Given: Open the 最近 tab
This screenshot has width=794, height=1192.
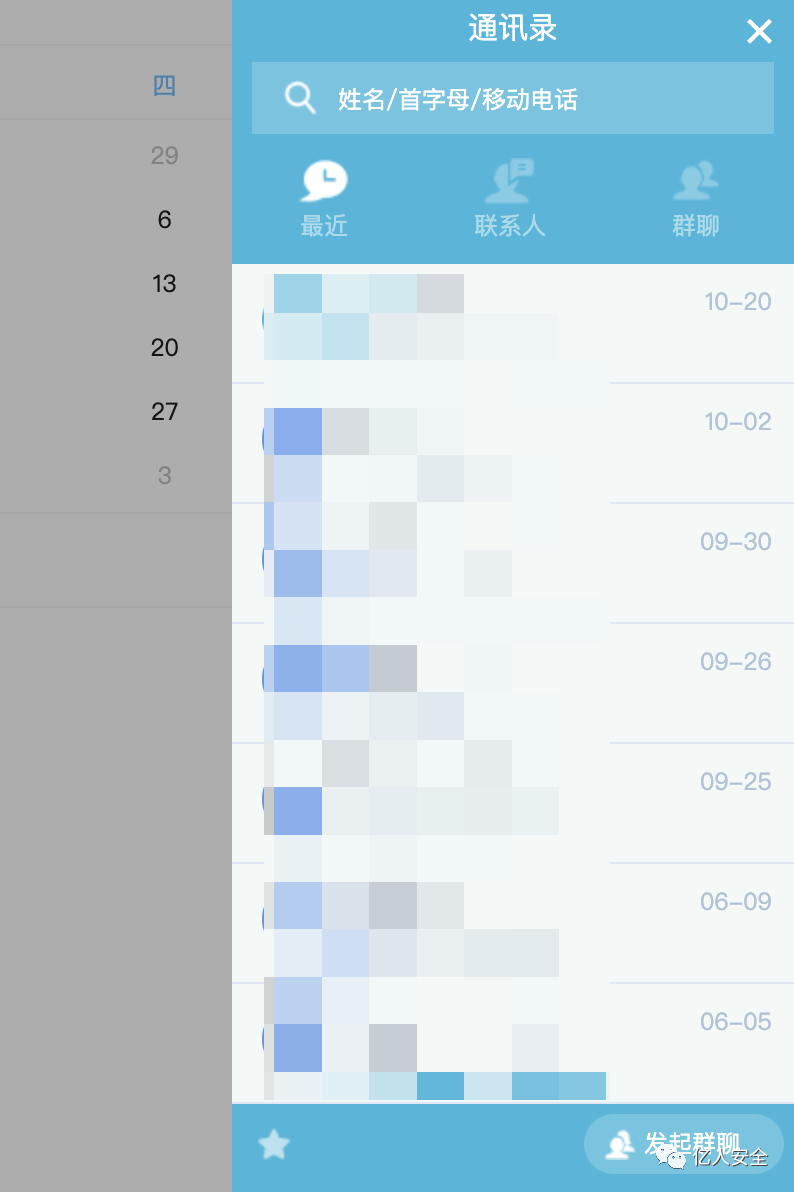Looking at the screenshot, I should pyautogui.click(x=323, y=200).
